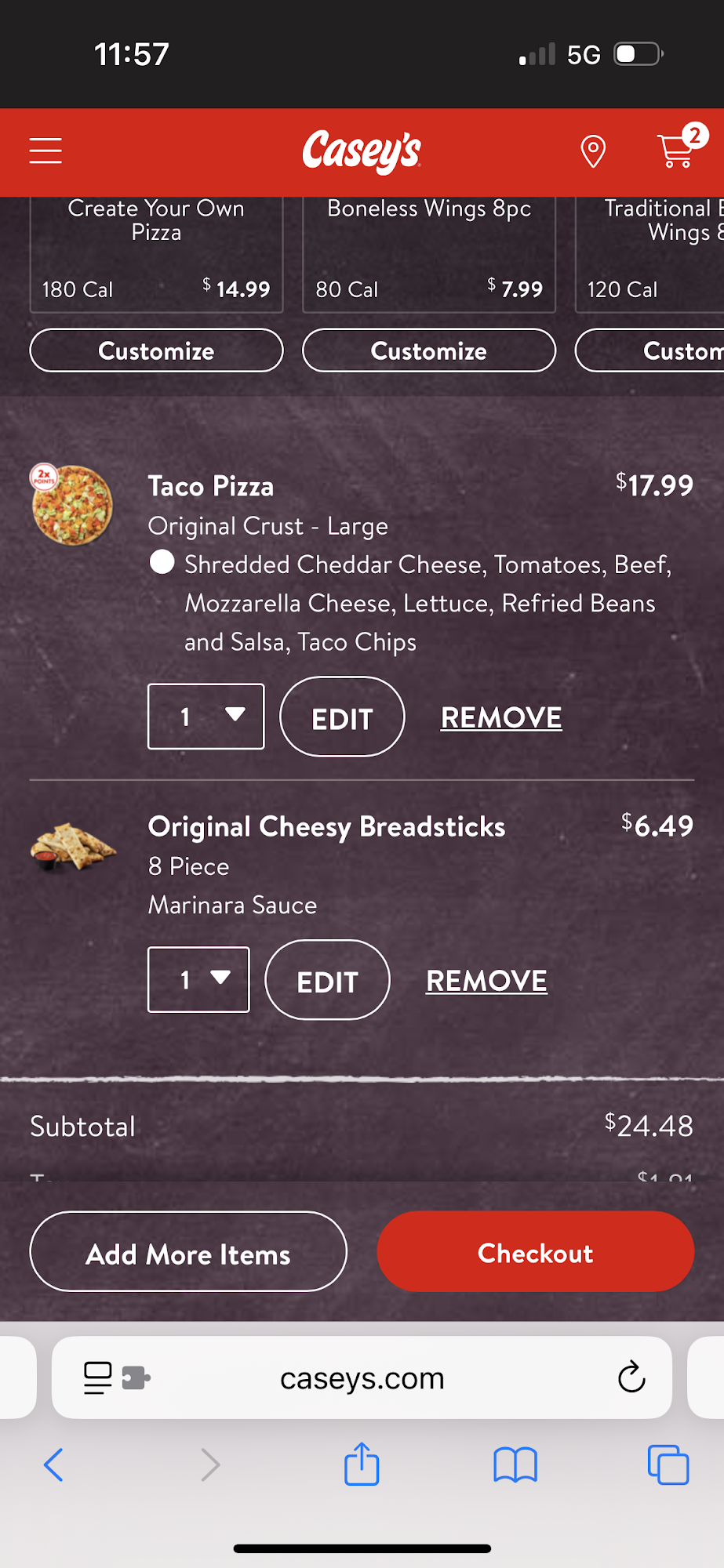Remove the Taco Pizza from cart
The height and width of the screenshot is (1568, 724).
click(500, 717)
